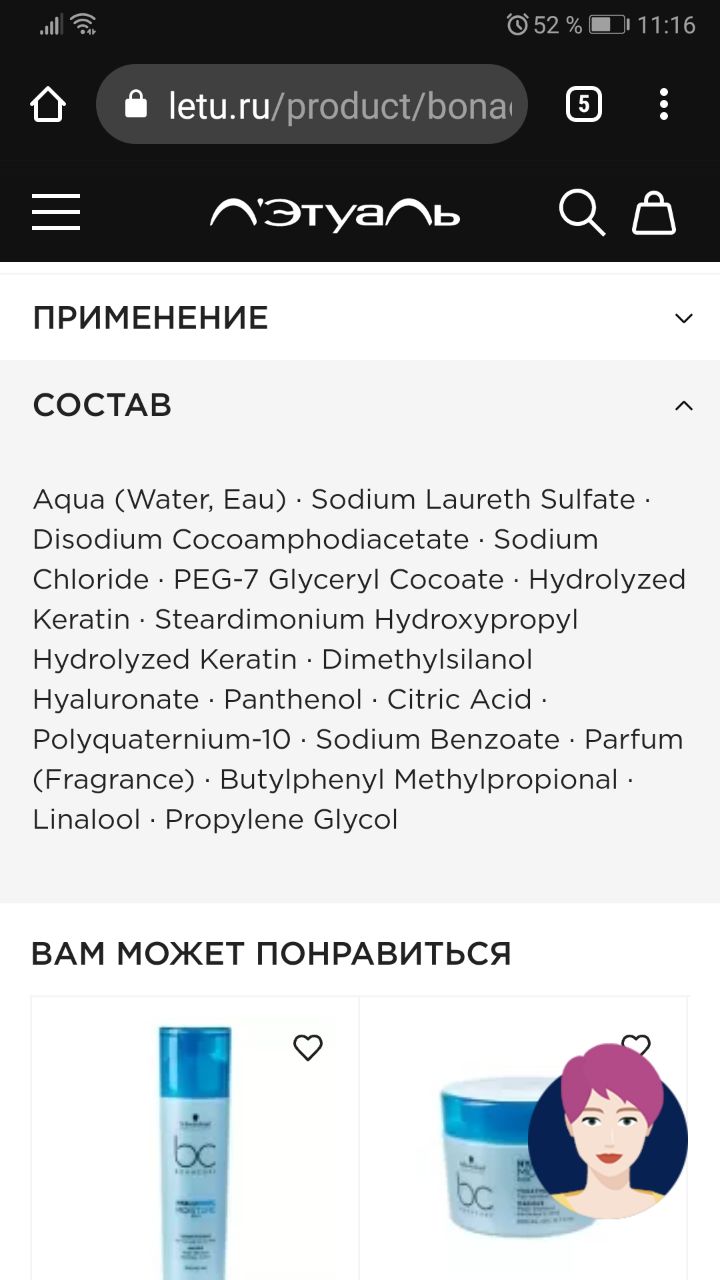Screen dimensions: 720x1280
Task: Add the BC bottle product to favorites
Action: point(308,1047)
